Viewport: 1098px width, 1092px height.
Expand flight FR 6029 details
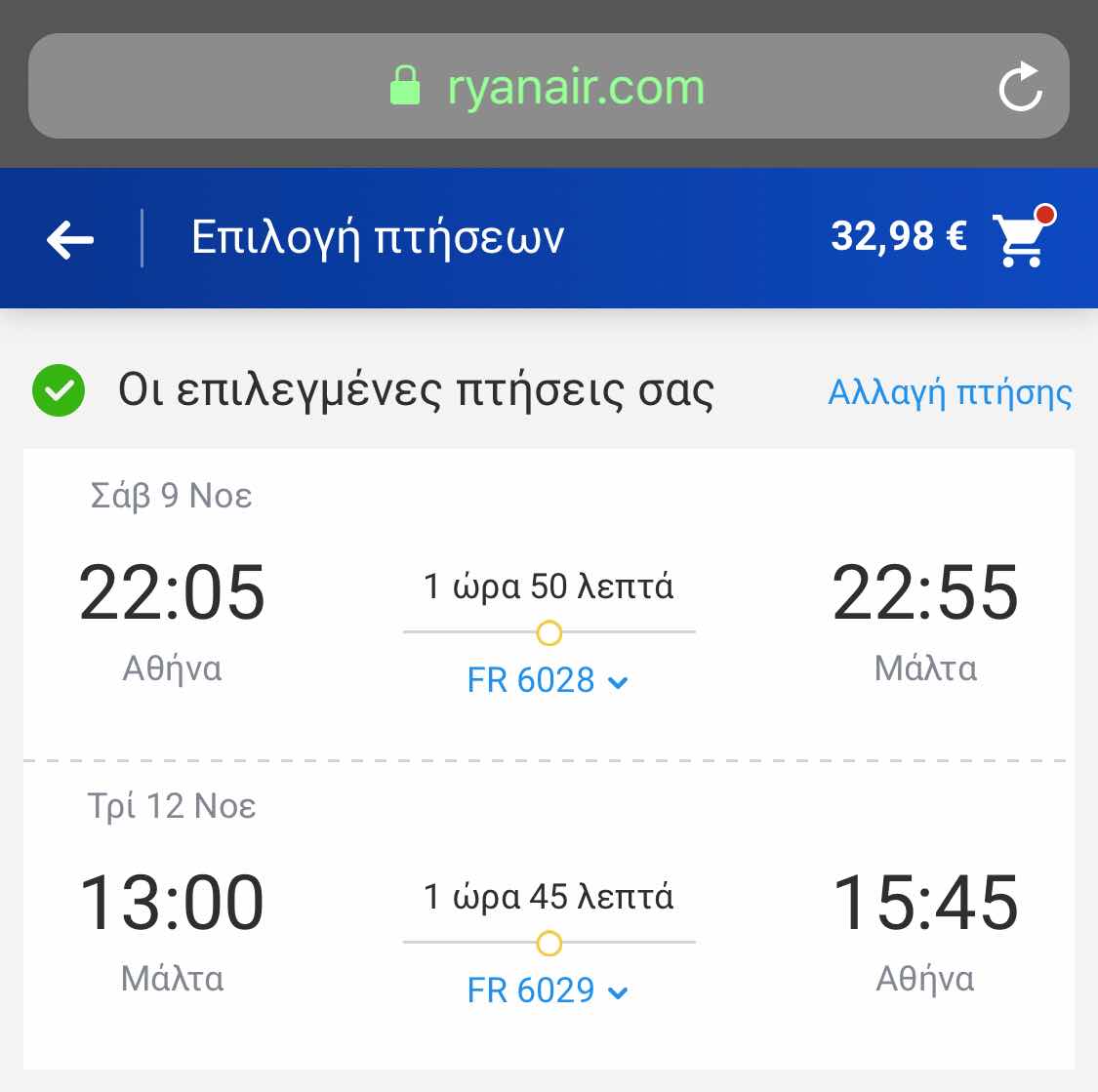[x=547, y=991]
